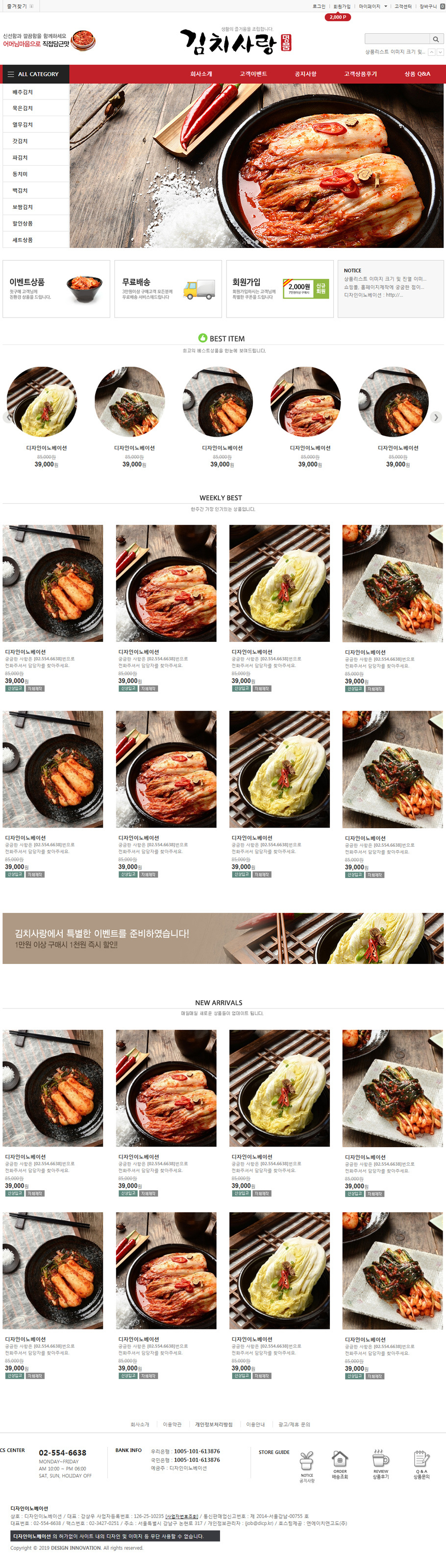Open the 로그인 link

(319, 6)
